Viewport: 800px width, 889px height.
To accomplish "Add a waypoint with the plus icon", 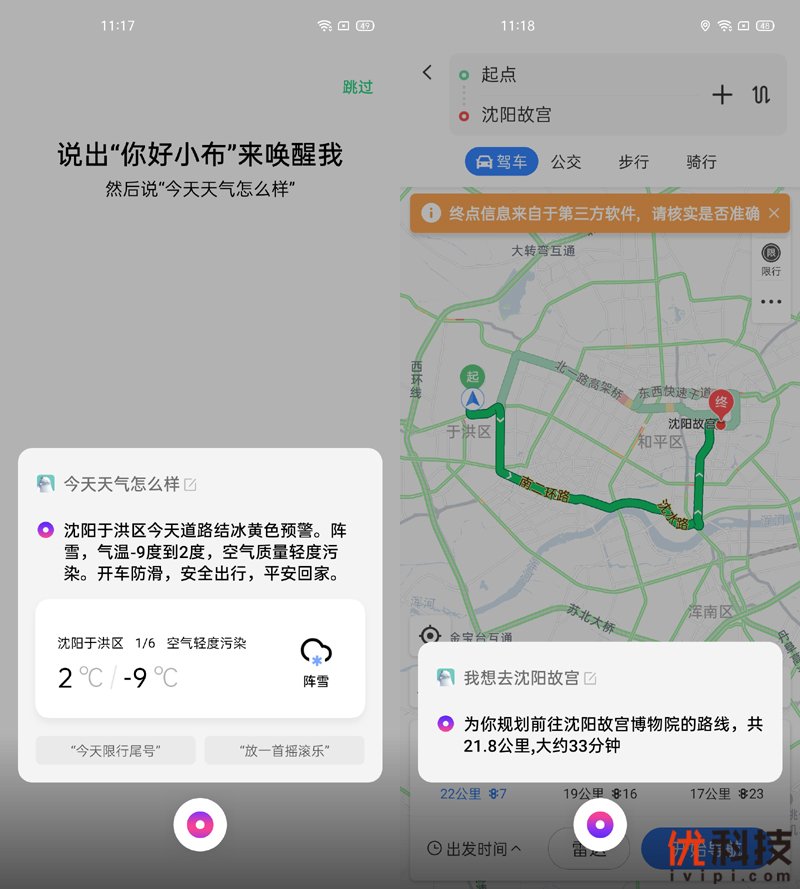I will coord(722,94).
